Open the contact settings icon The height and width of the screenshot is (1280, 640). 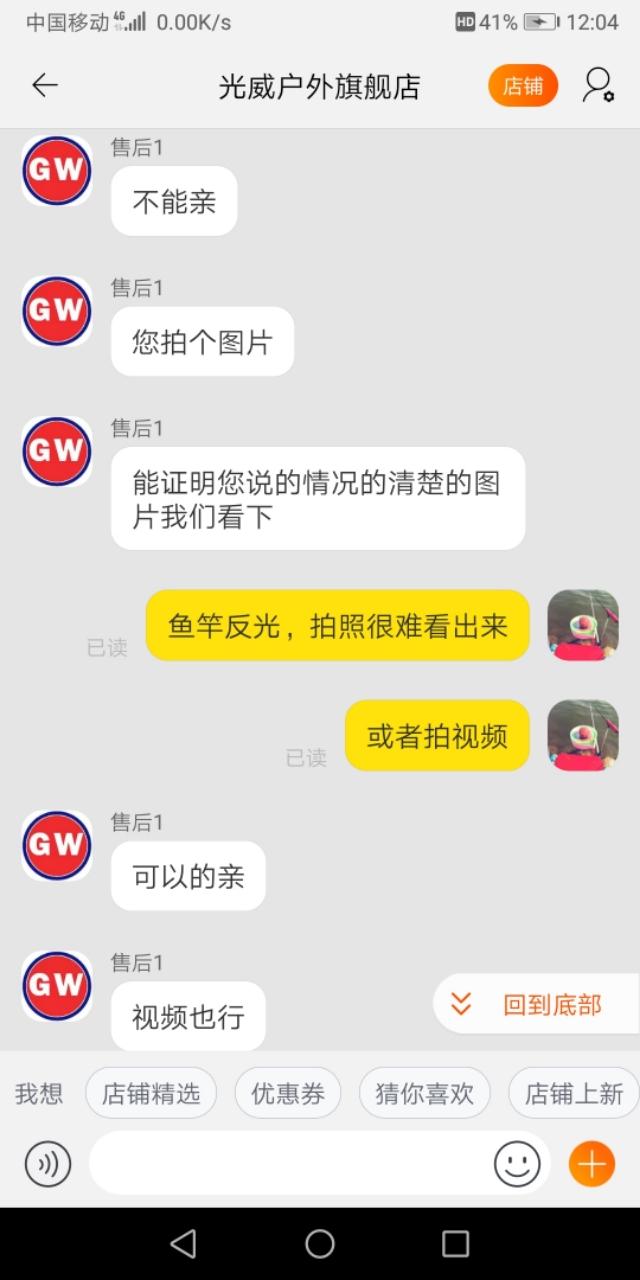[x=598, y=86]
